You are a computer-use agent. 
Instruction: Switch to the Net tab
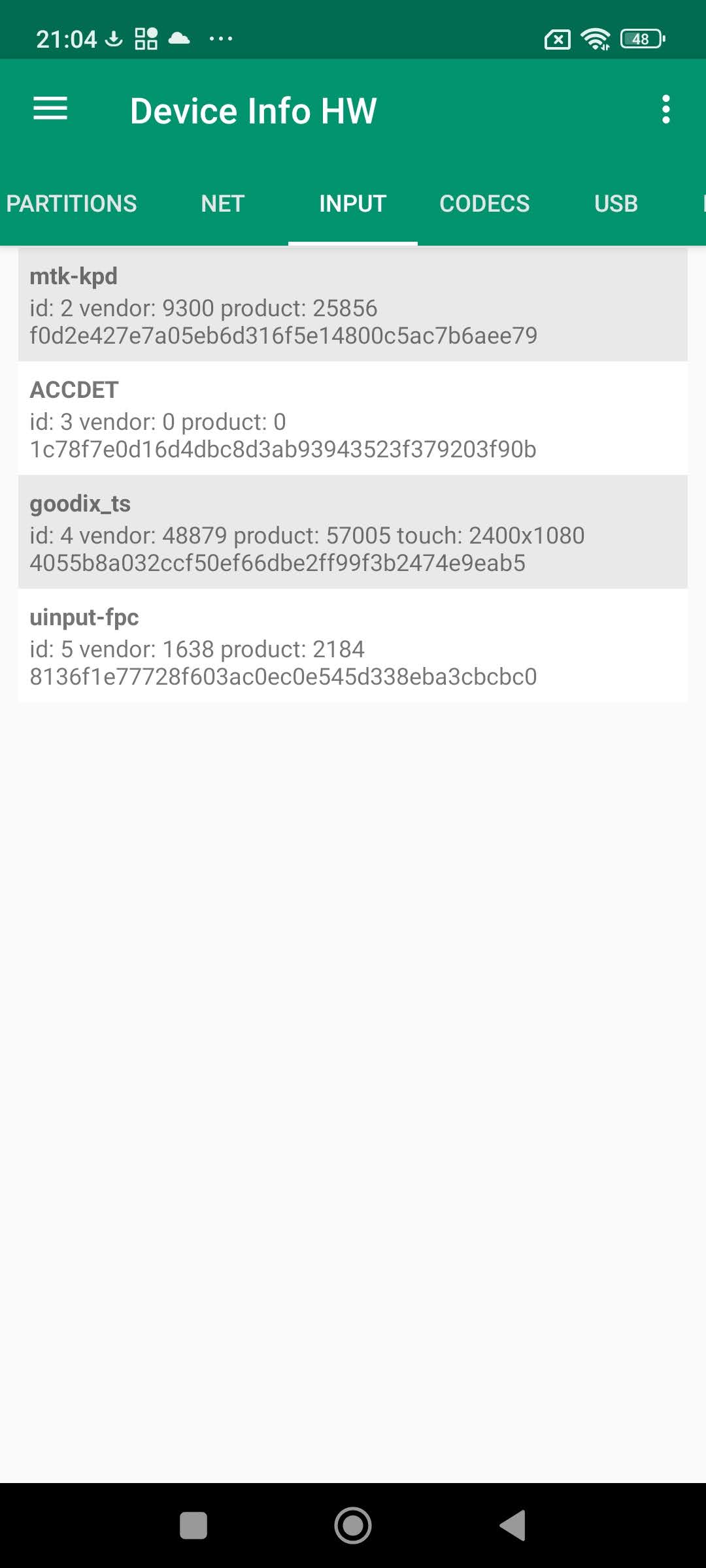(222, 204)
